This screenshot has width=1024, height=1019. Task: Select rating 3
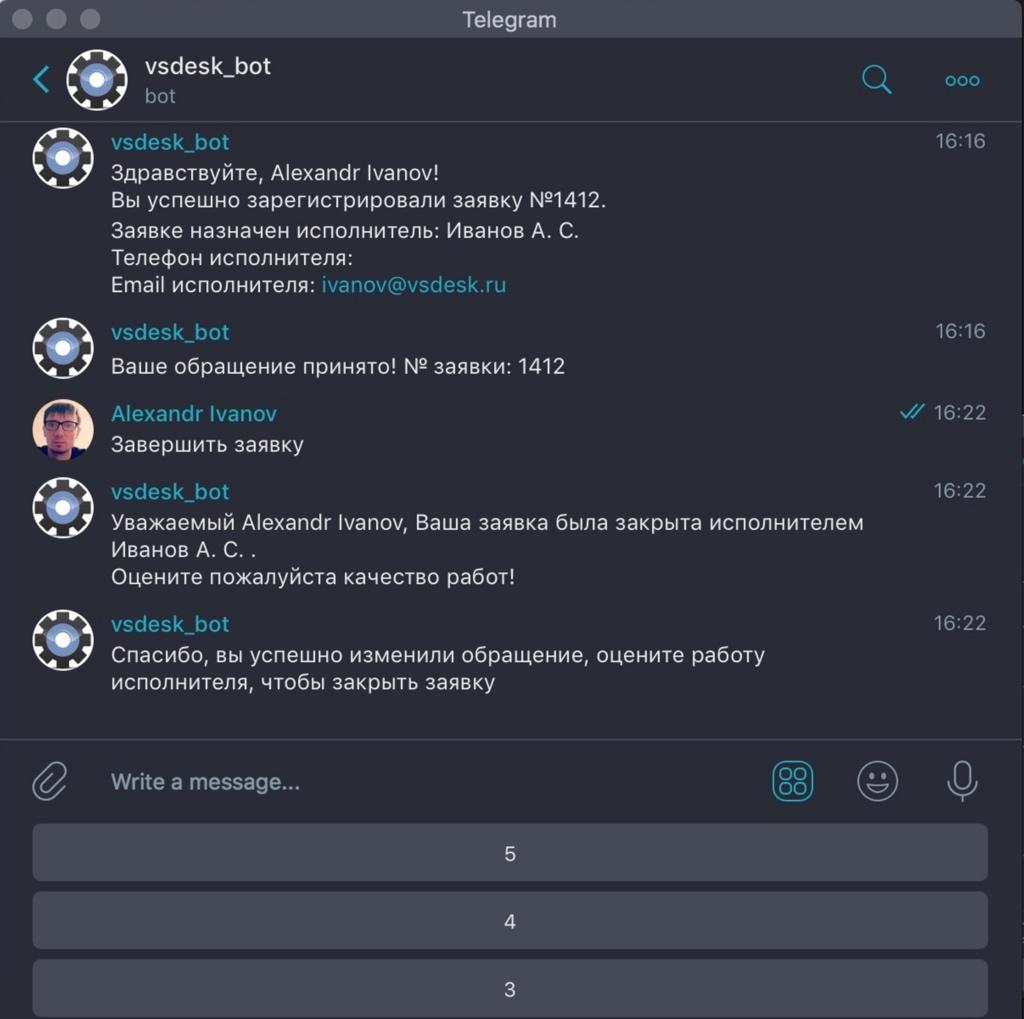pos(510,988)
